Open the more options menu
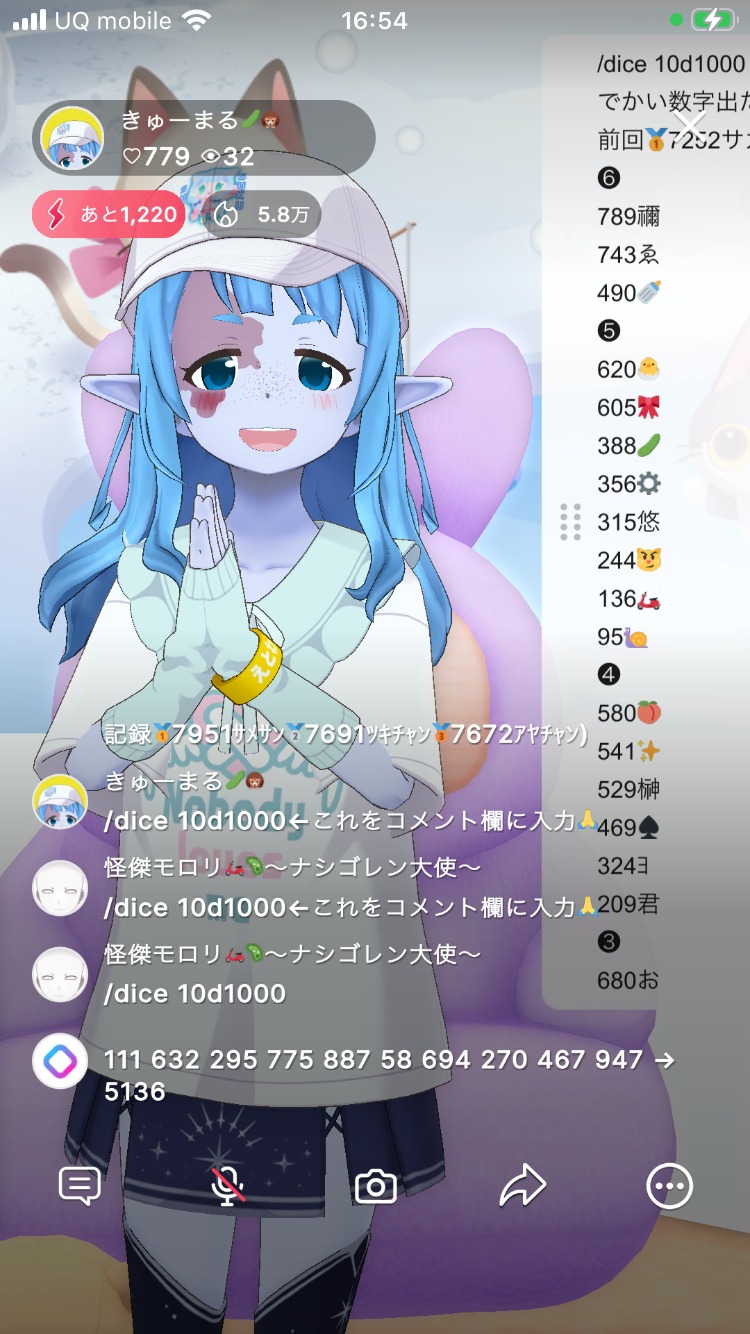The height and width of the screenshot is (1334, 750). tap(669, 1186)
